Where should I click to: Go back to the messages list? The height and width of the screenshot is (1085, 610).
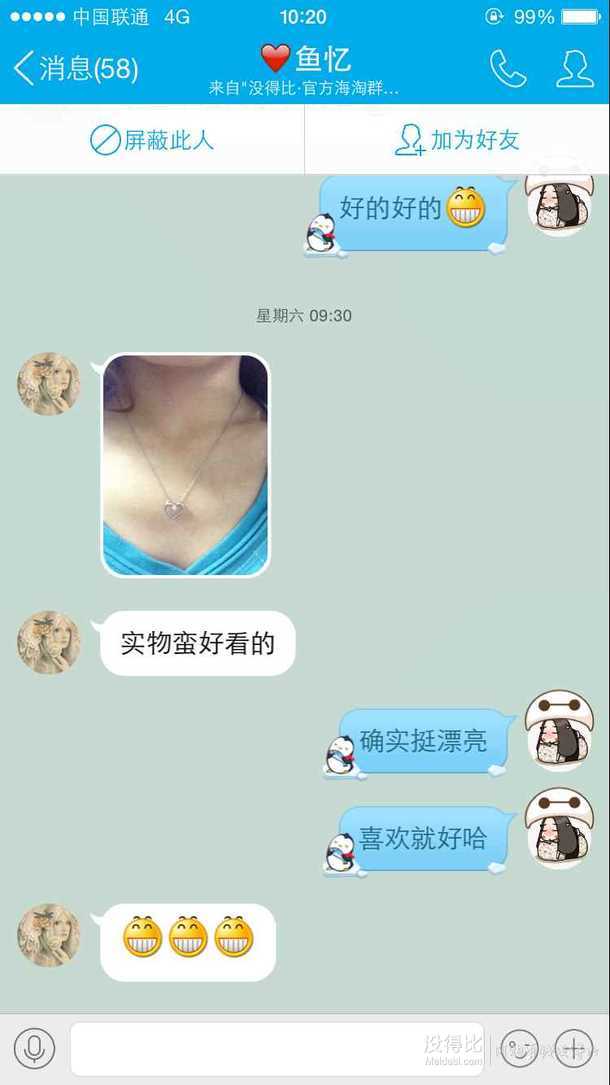(x=75, y=68)
